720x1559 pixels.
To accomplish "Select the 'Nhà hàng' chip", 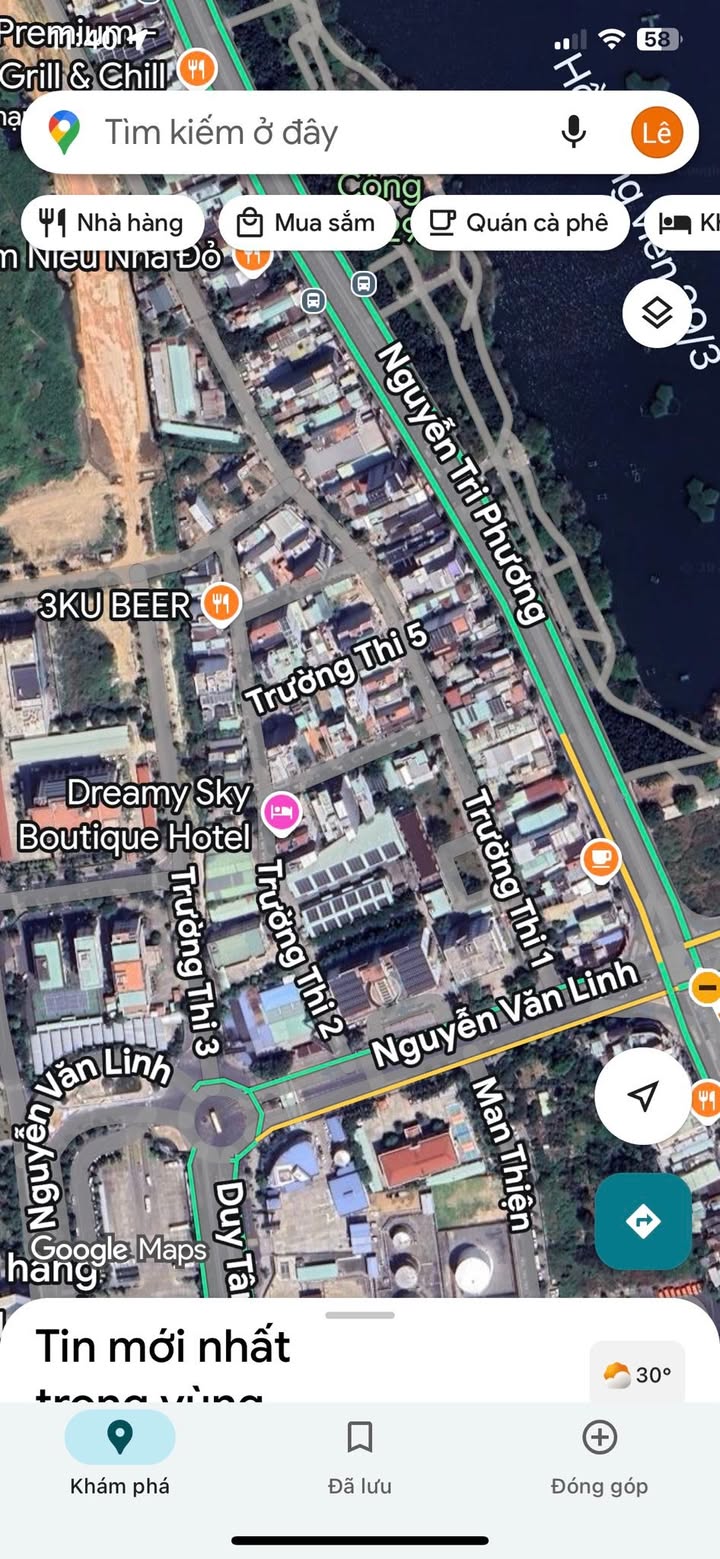I will (x=112, y=222).
